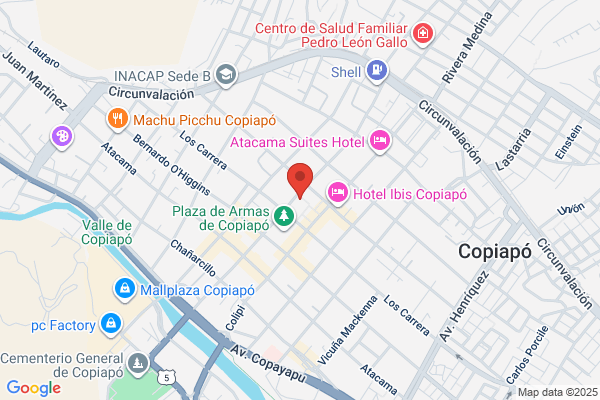
Task: Open the Mallplaza Copiapó shopping pin
Action: pyautogui.click(x=124, y=289)
